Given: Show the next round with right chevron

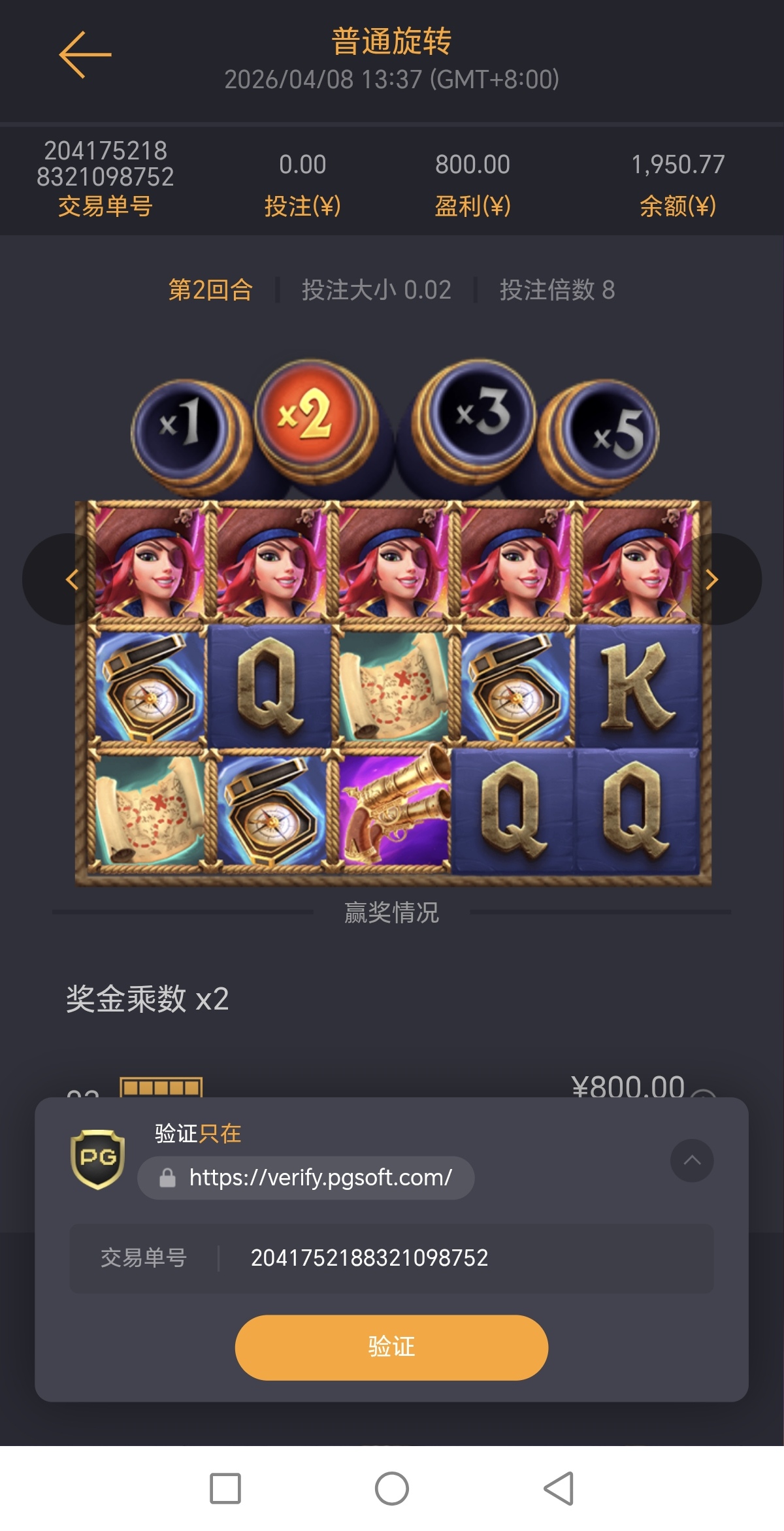Looking at the screenshot, I should (712, 580).
